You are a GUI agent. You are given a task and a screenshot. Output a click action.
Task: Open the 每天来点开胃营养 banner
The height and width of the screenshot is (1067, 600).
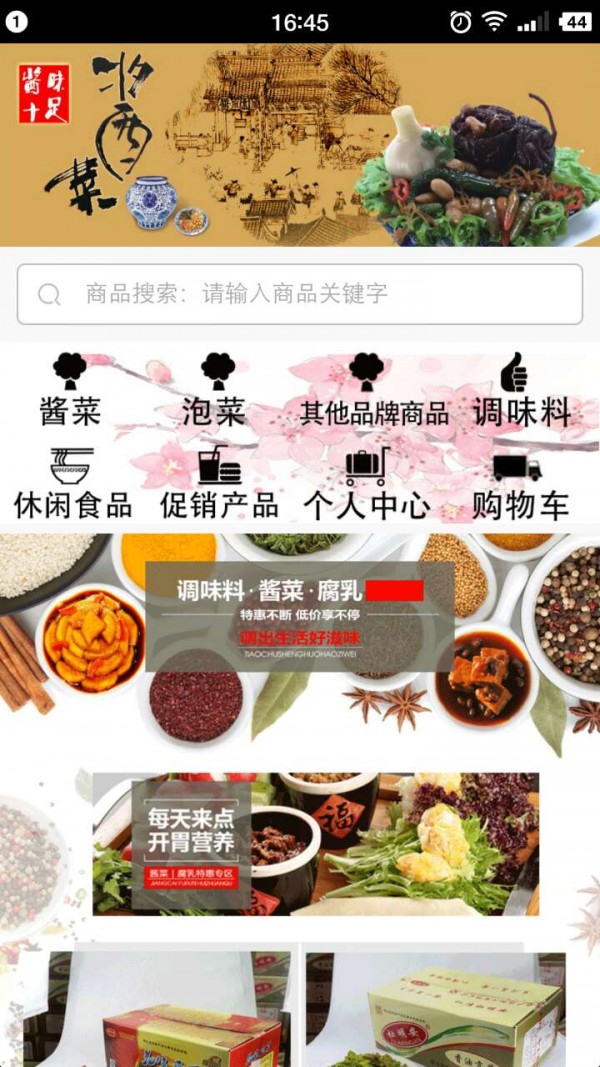click(315, 843)
